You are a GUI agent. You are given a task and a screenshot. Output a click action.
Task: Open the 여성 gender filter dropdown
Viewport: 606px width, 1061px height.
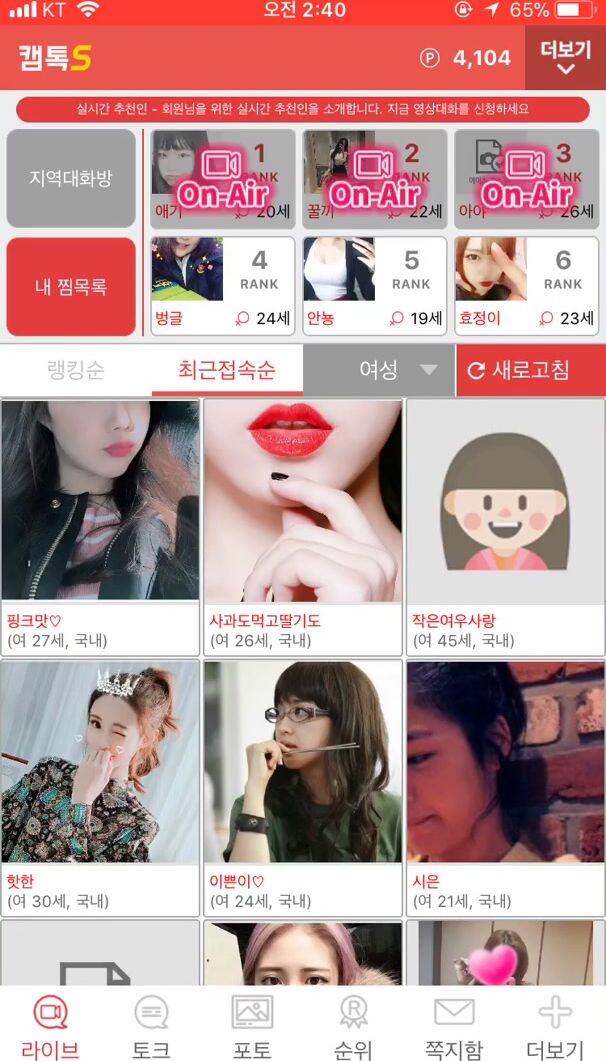pyautogui.click(x=379, y=370)
